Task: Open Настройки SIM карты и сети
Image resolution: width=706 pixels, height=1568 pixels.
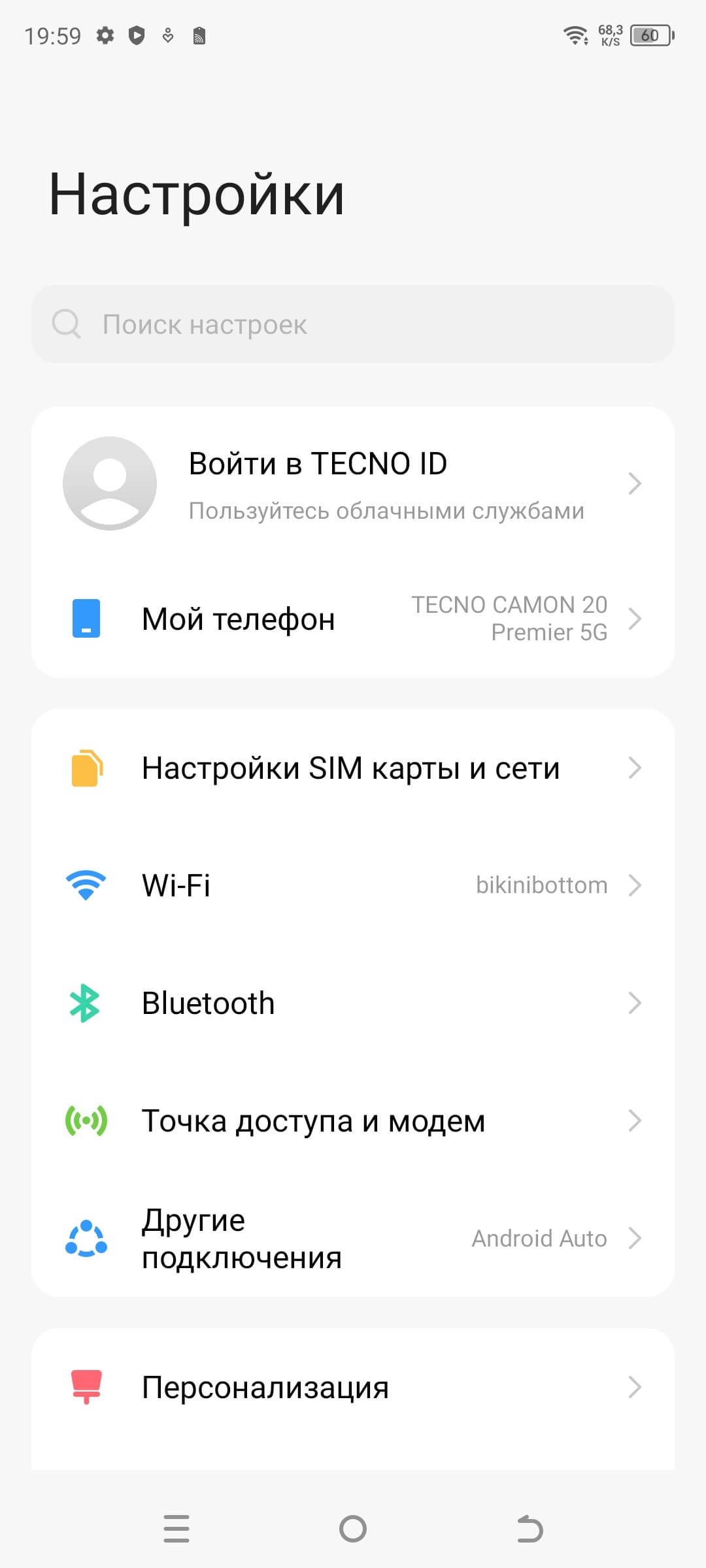Action: point(353,768)
